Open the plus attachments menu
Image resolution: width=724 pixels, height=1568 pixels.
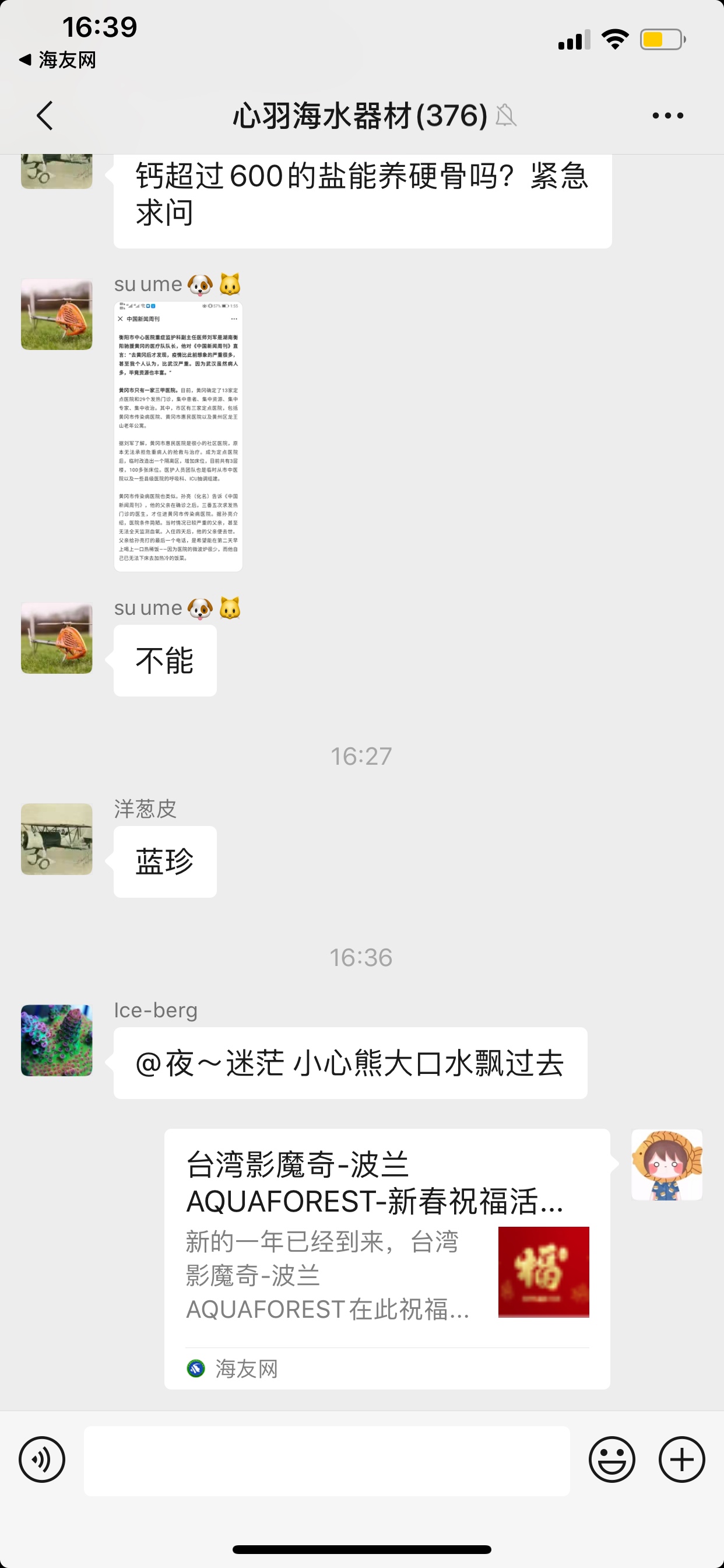(681, 1459)
